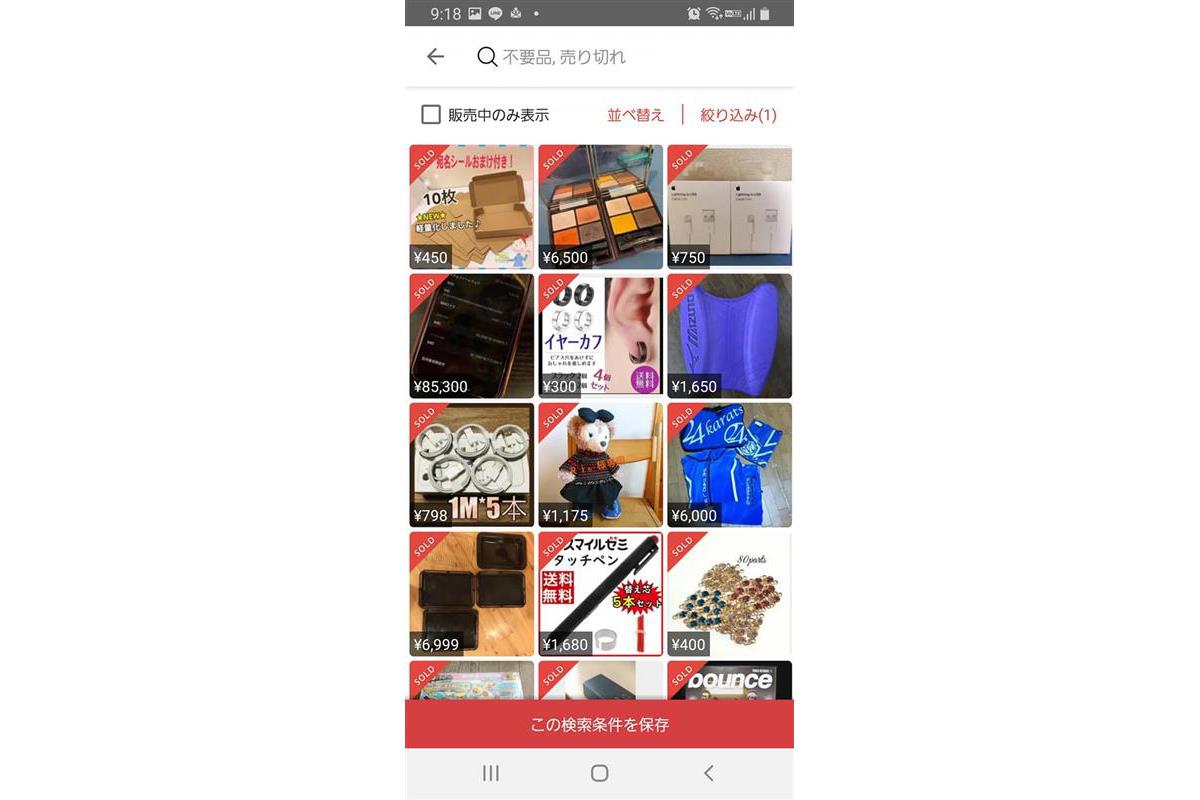Open the ¥450 cardboard box listing
Viewport: 1200px width, 800px height.
471,207
